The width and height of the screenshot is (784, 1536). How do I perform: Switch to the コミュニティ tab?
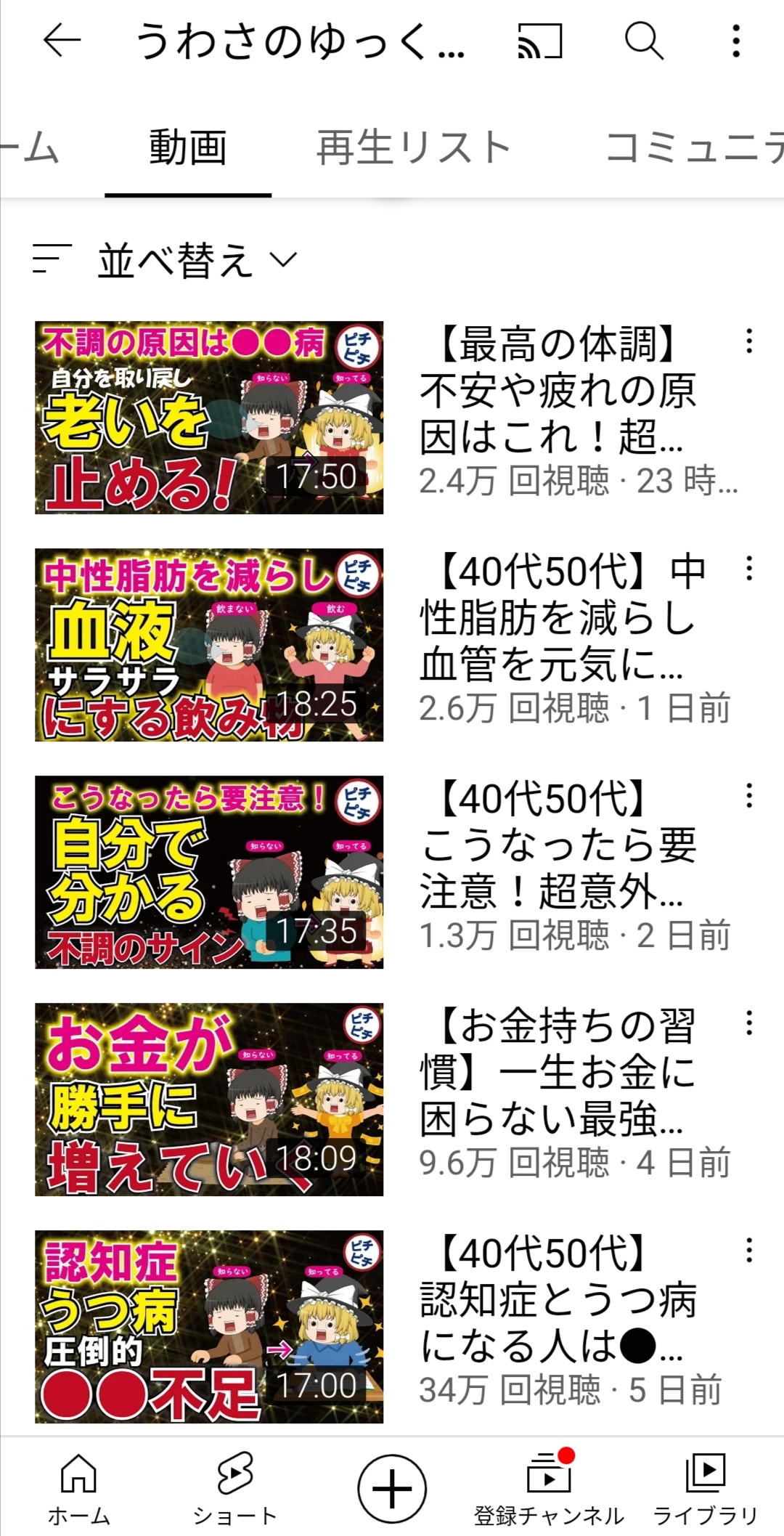point(693,147)
